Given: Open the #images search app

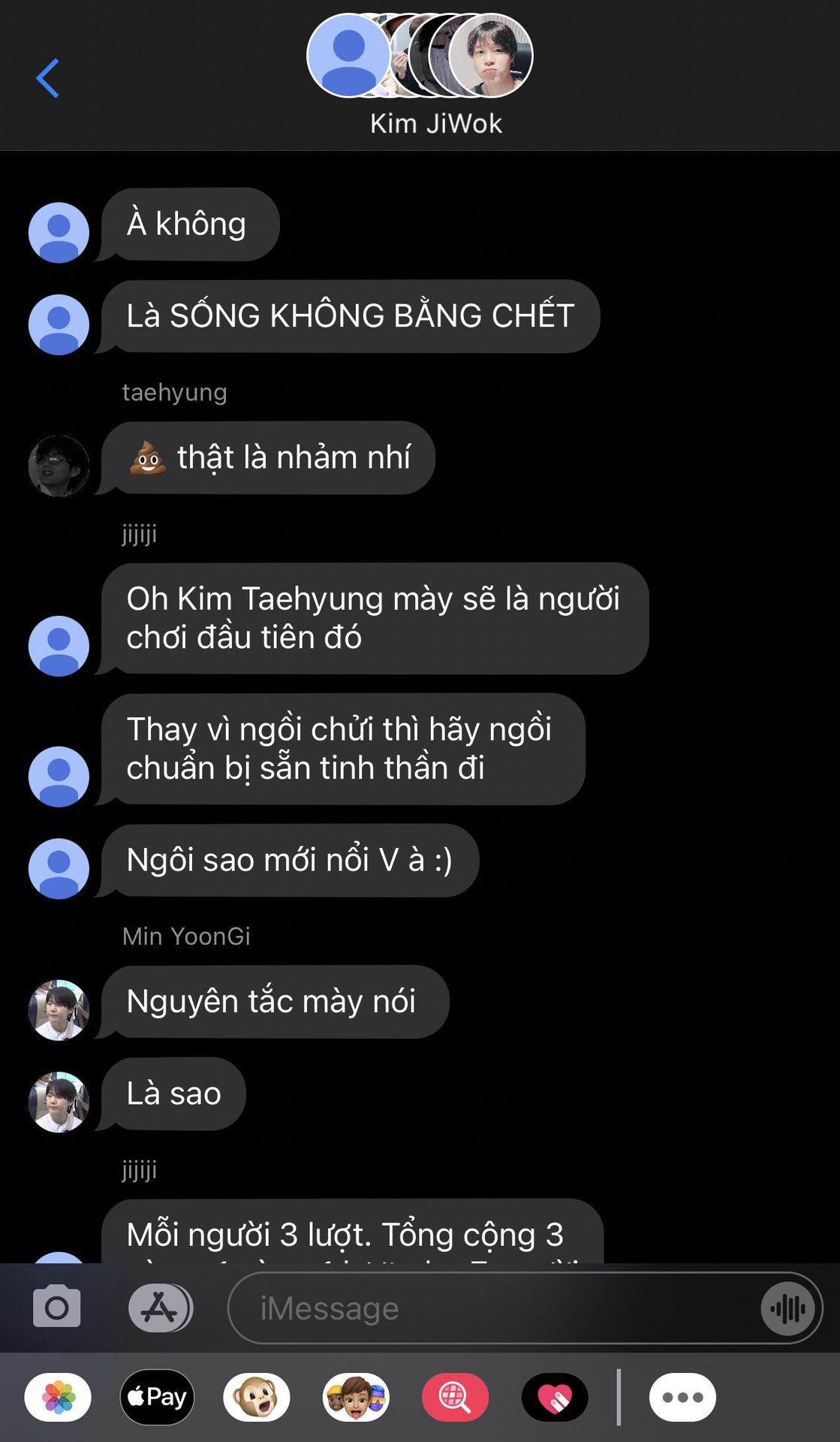Looking at the screenshot, I should point(455,1398).
